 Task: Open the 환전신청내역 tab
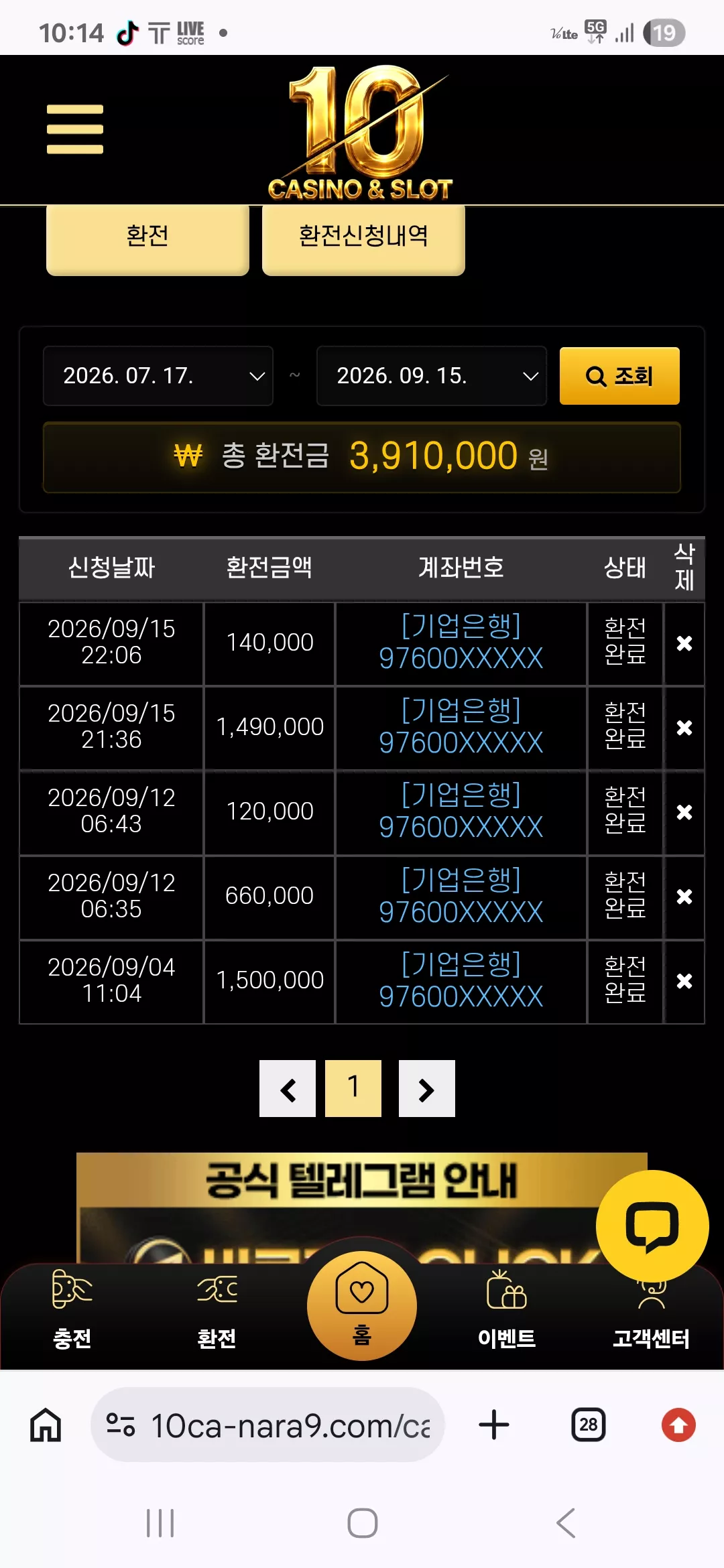(x=363, y=238)
